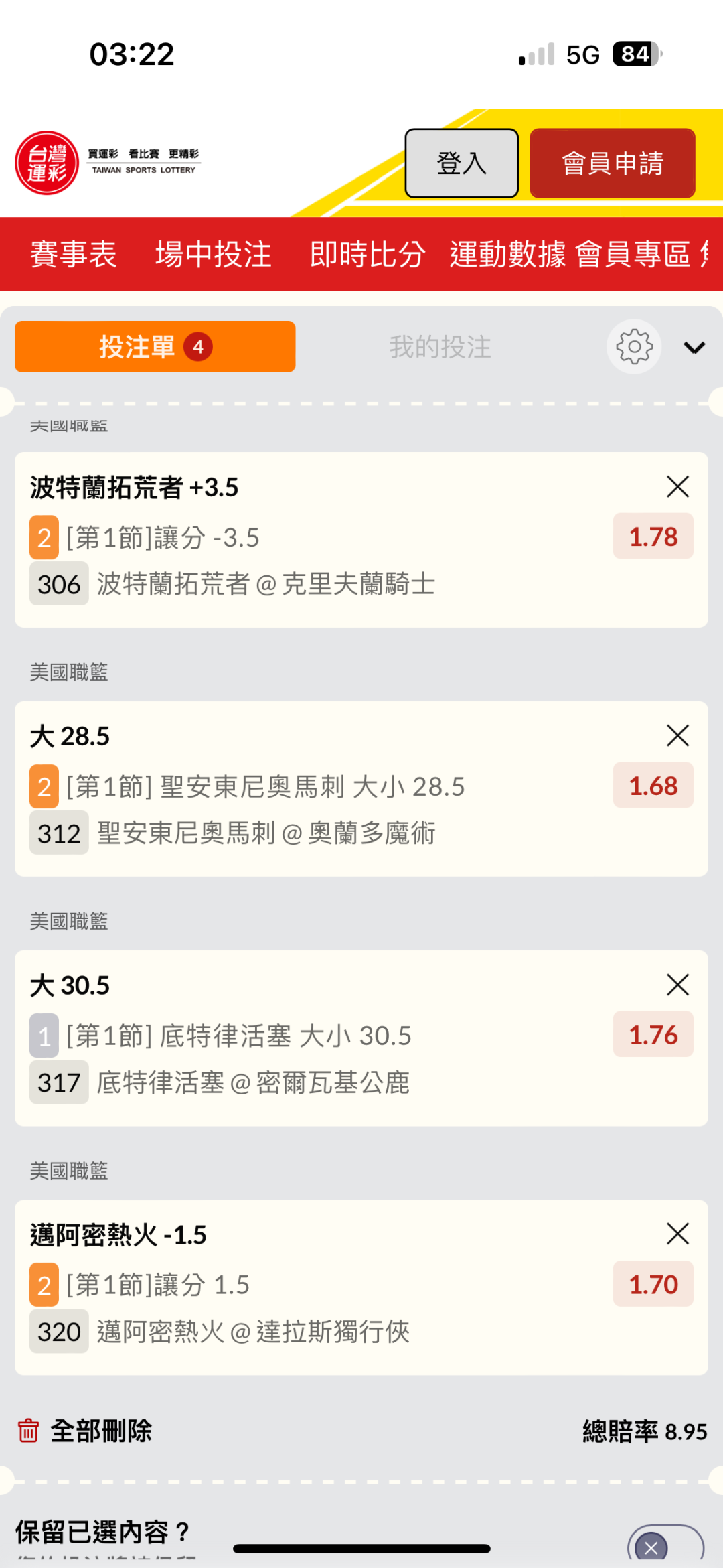Remove 邁阿密熱火 -1.5 selection
This screenshot has width=723, height=1568.
point(677,1234)
